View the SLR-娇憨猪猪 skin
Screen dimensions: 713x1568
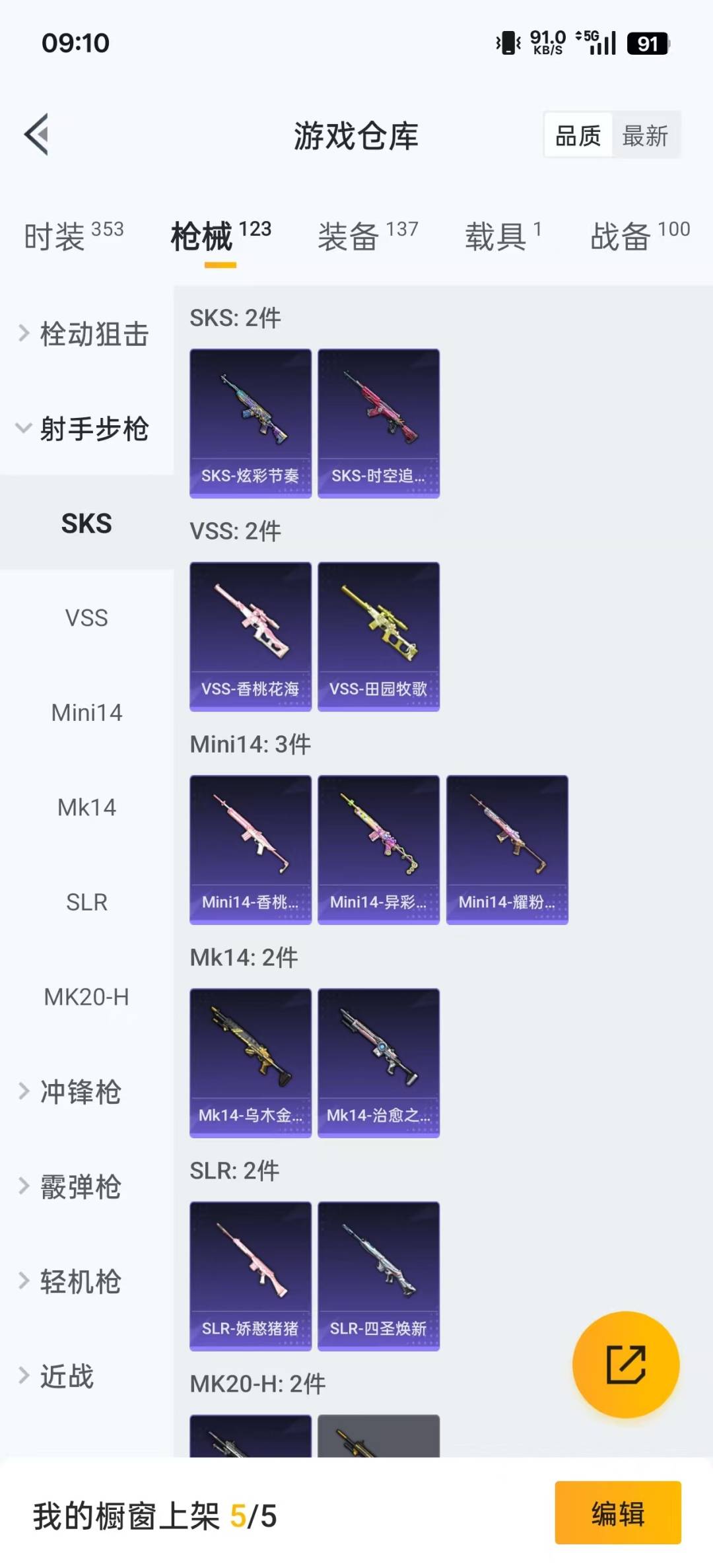pyautogui.click(x=250, y=1276)
